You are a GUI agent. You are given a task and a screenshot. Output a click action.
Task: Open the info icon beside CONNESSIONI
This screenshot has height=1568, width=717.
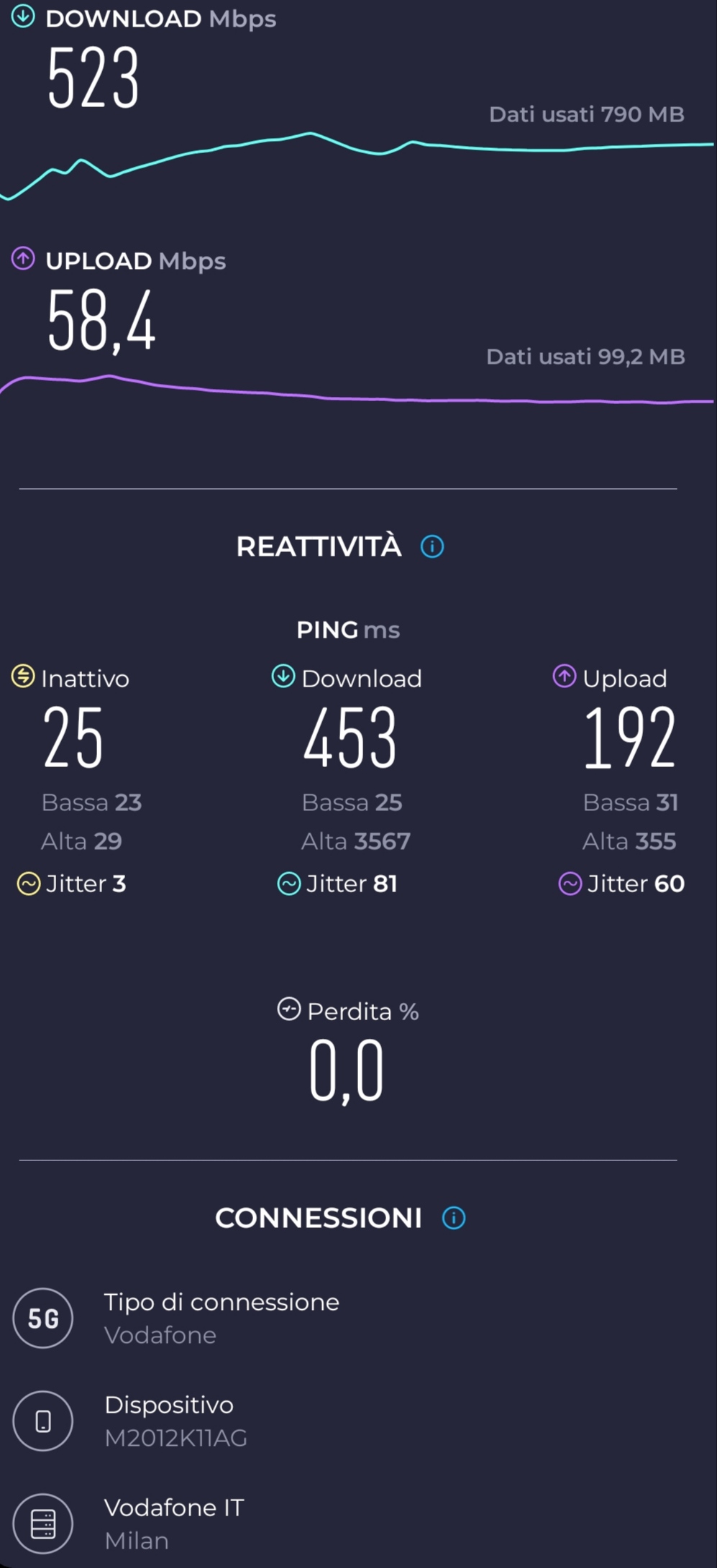tap(454, 1218)
